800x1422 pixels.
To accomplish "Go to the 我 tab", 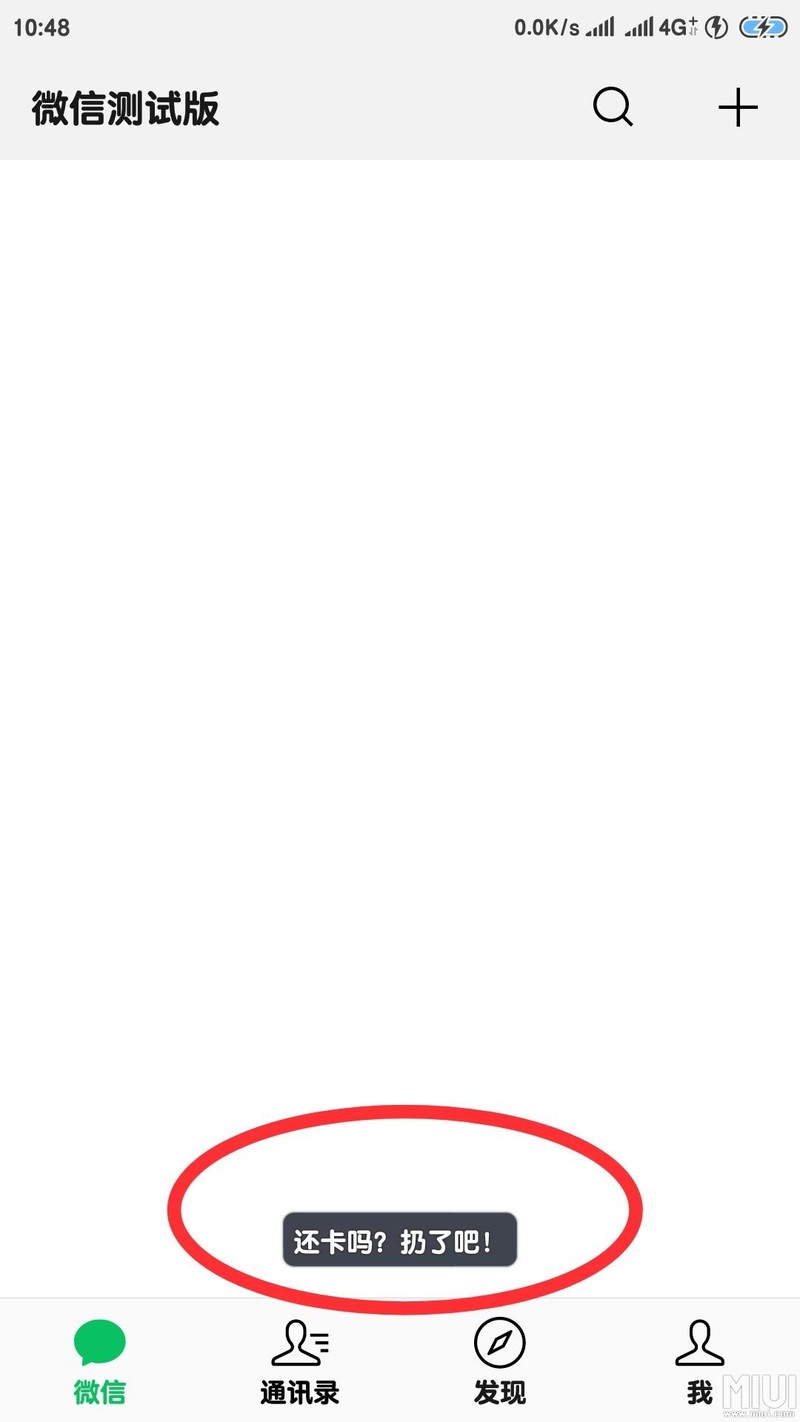I will pyautogui.click(x=699, y=1360).
